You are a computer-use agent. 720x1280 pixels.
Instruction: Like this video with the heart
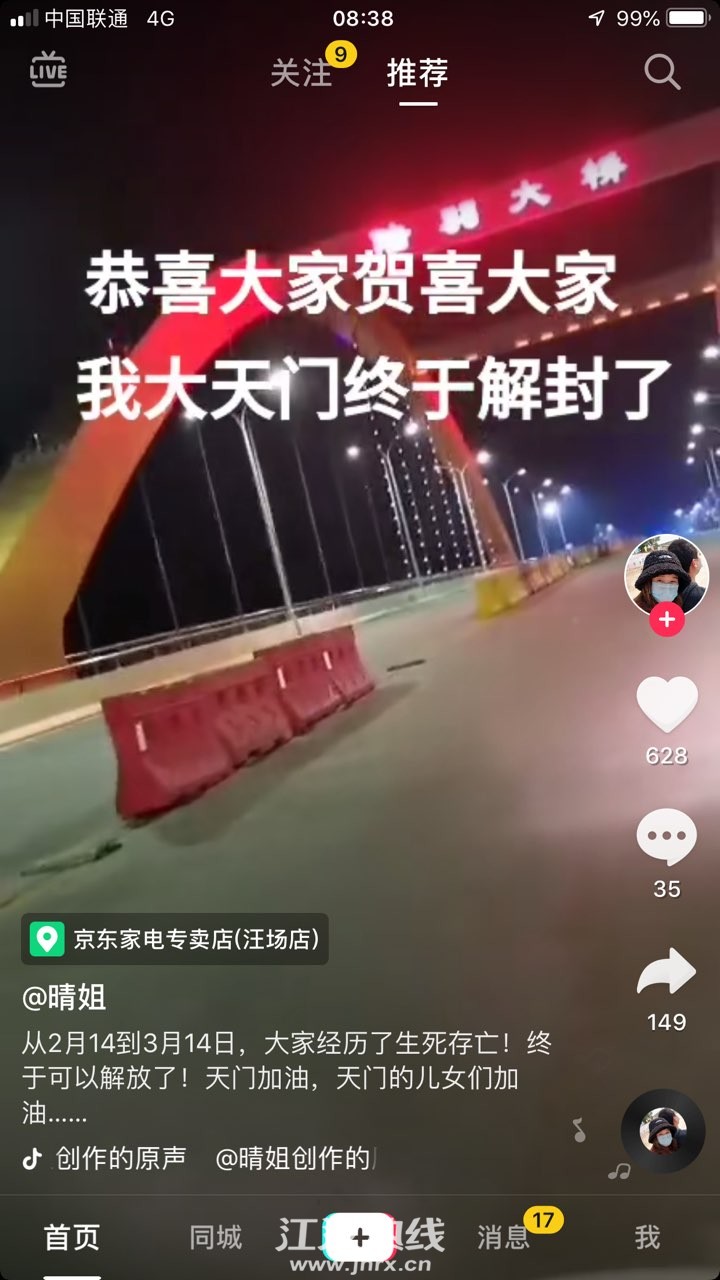666,705
